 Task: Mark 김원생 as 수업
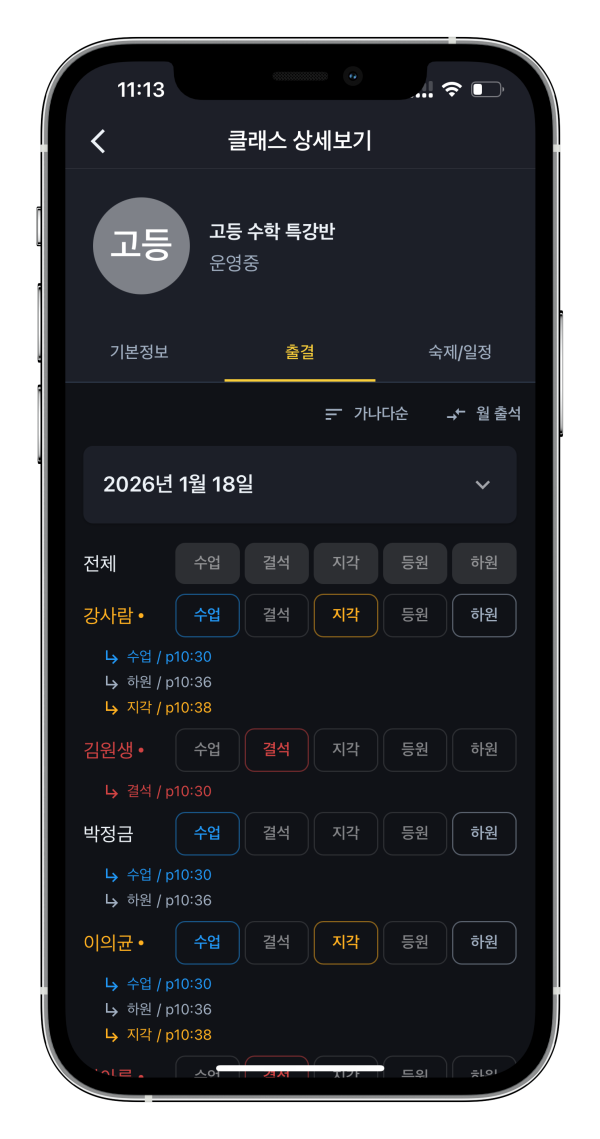click(x=207, y=750)
